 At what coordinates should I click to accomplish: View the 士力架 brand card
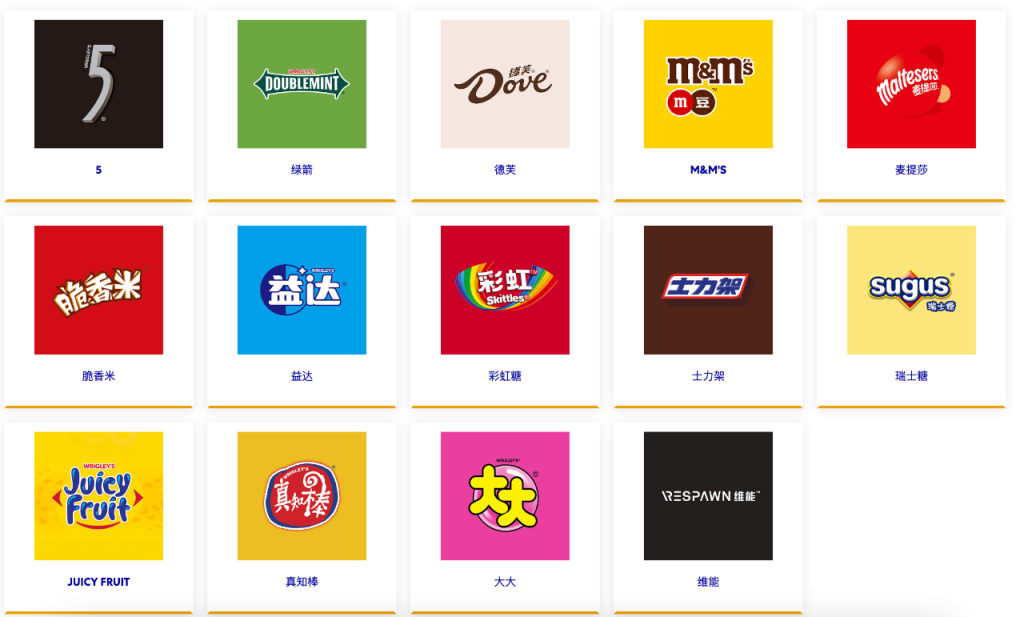(x=708, y=290)
